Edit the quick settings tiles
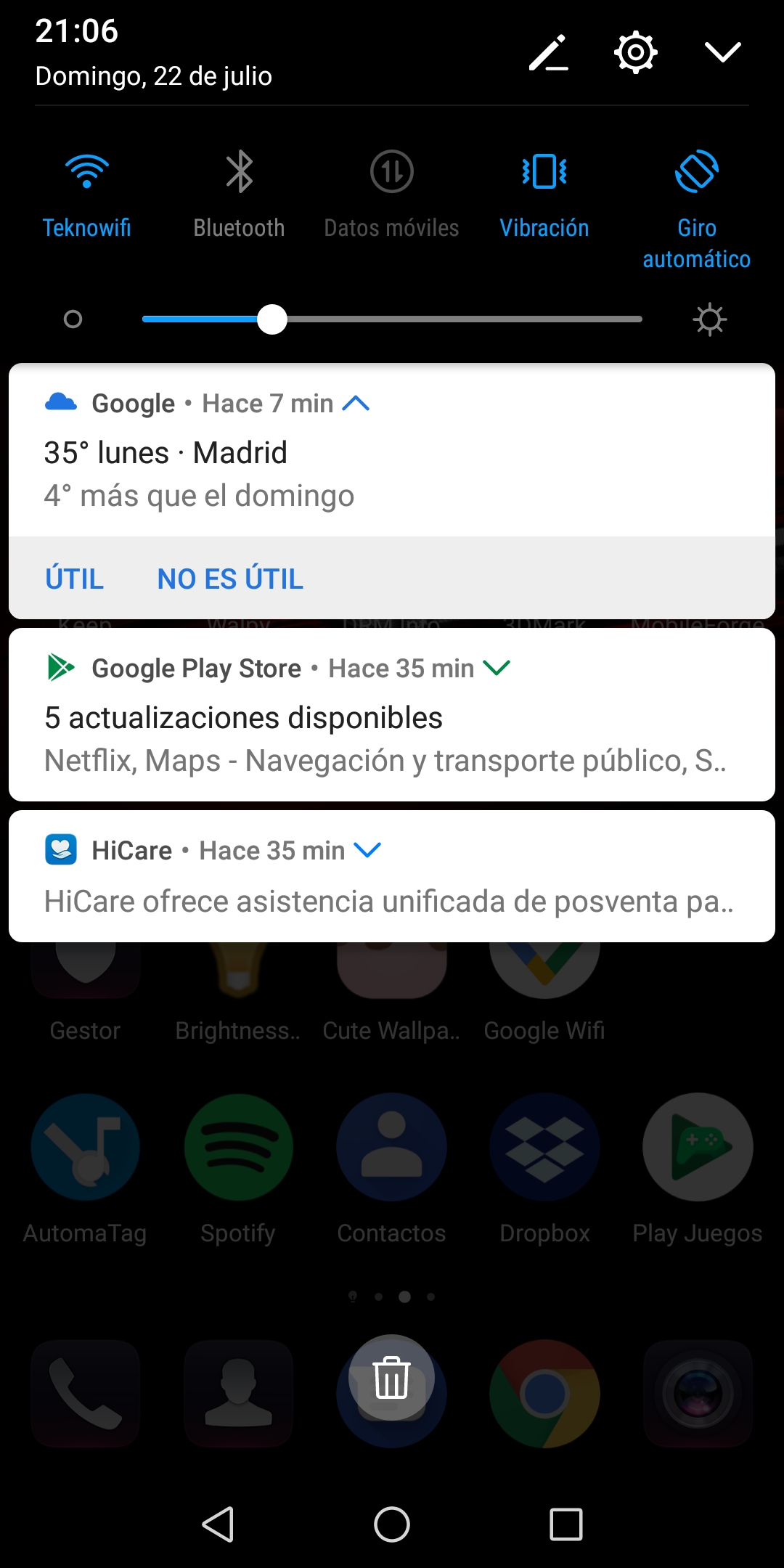 click(x=549, y=52)
